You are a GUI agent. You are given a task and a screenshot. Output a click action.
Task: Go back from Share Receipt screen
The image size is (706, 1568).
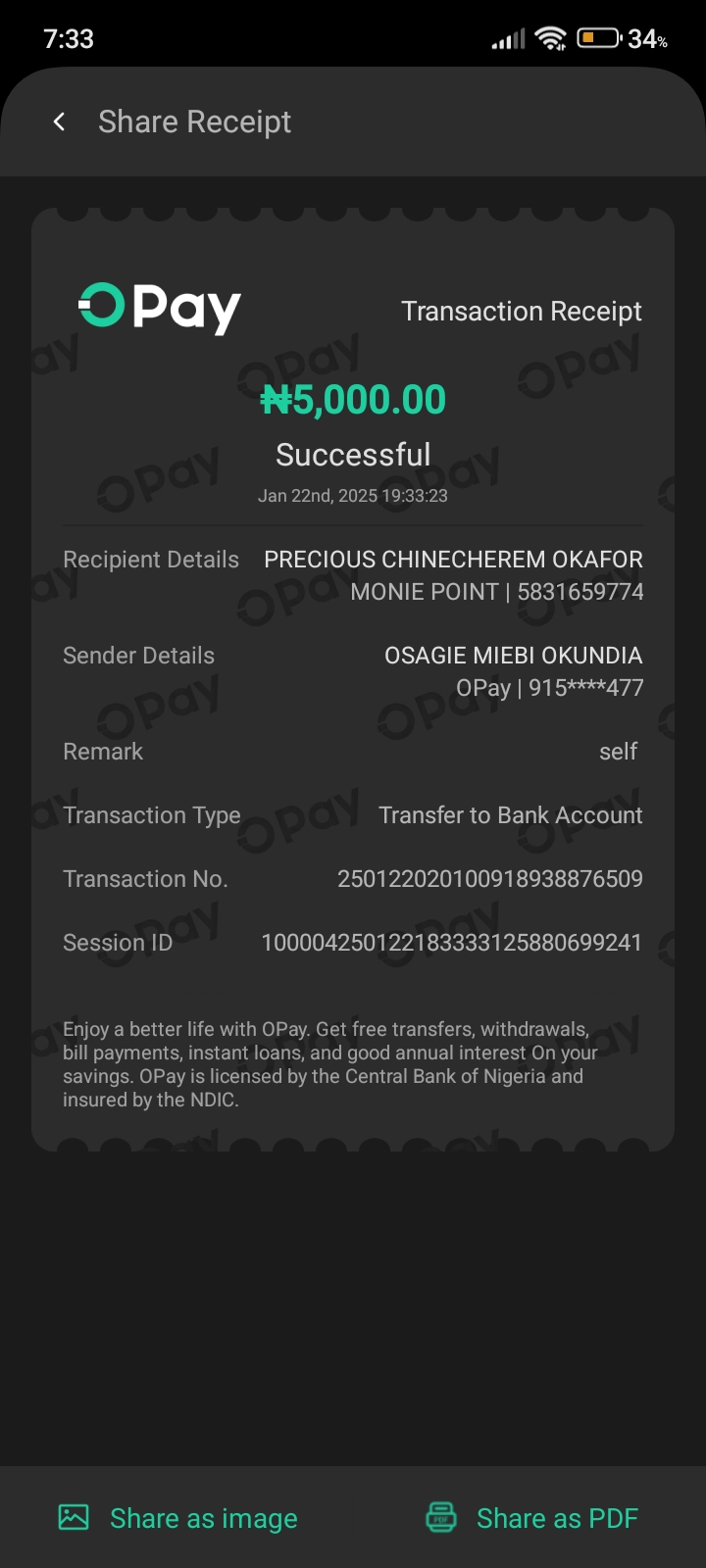(59, 122)
